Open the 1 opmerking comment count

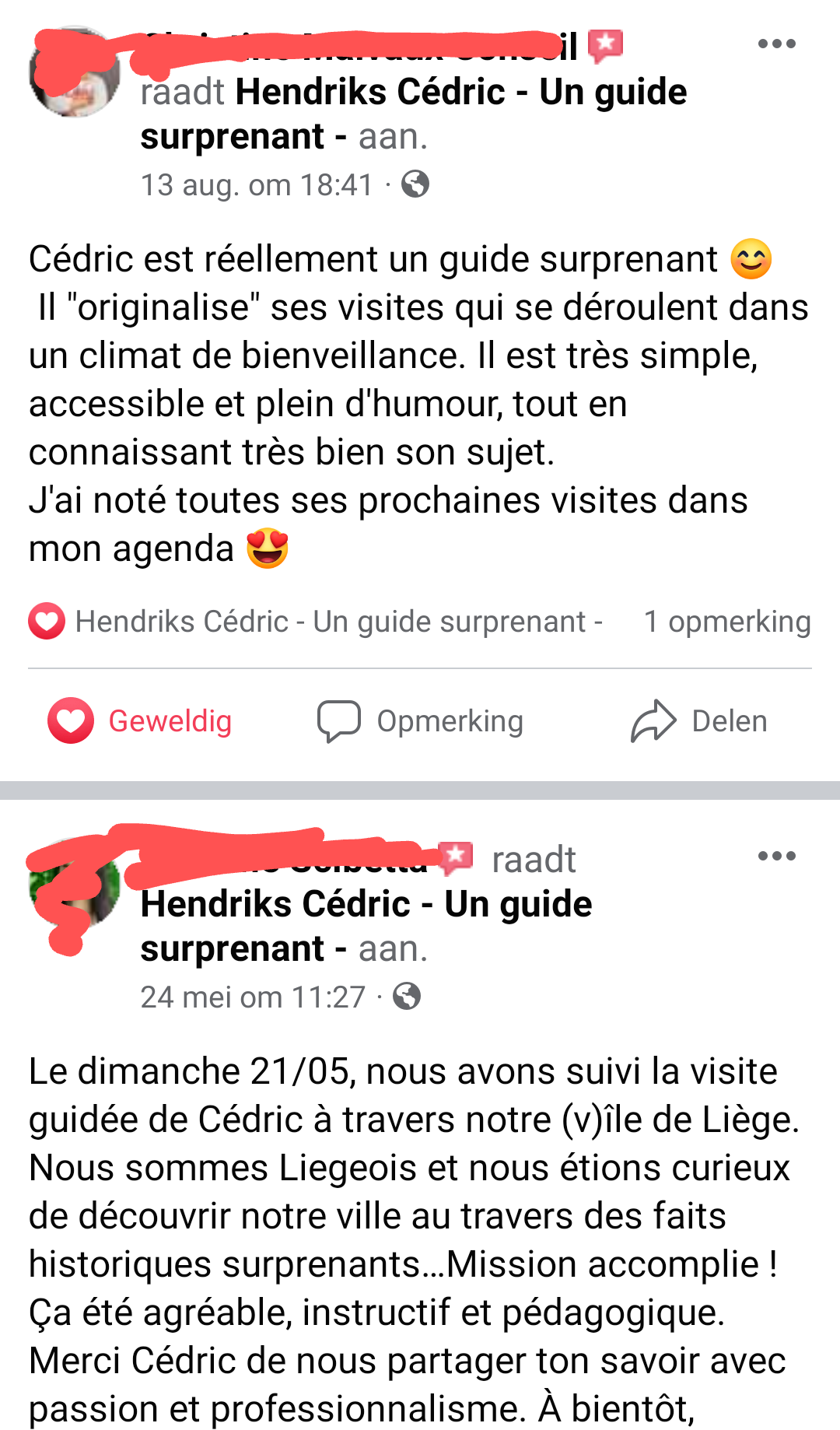pos(726,622)
